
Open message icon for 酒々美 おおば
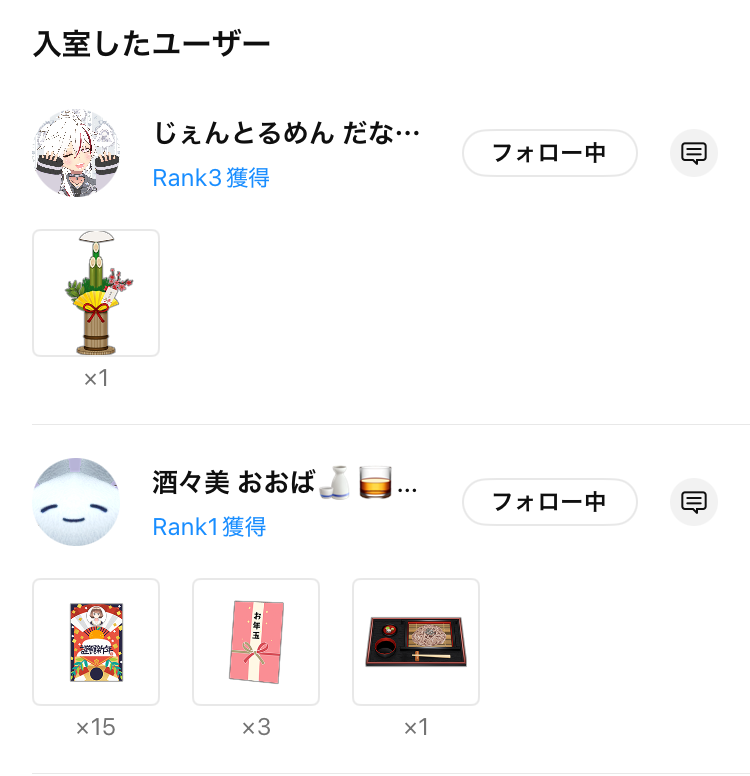point(693,502)
